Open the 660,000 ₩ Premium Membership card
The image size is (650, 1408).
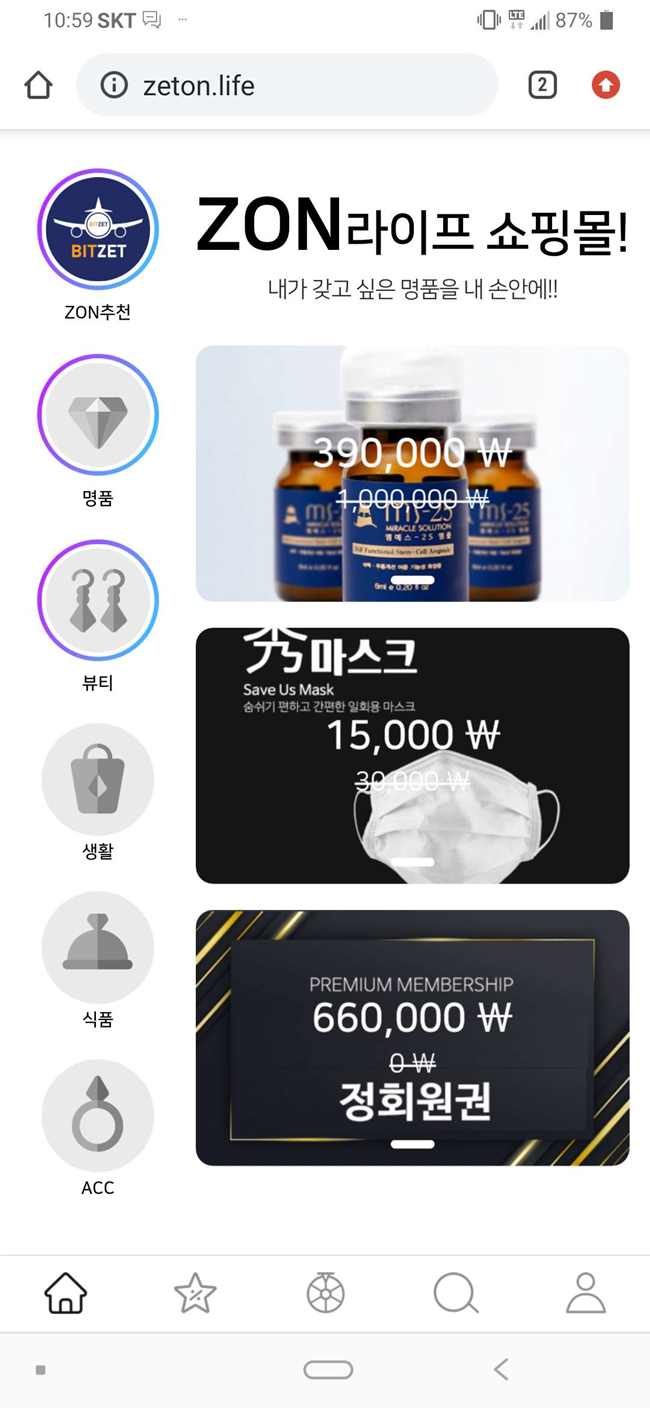coord(412,1038)
